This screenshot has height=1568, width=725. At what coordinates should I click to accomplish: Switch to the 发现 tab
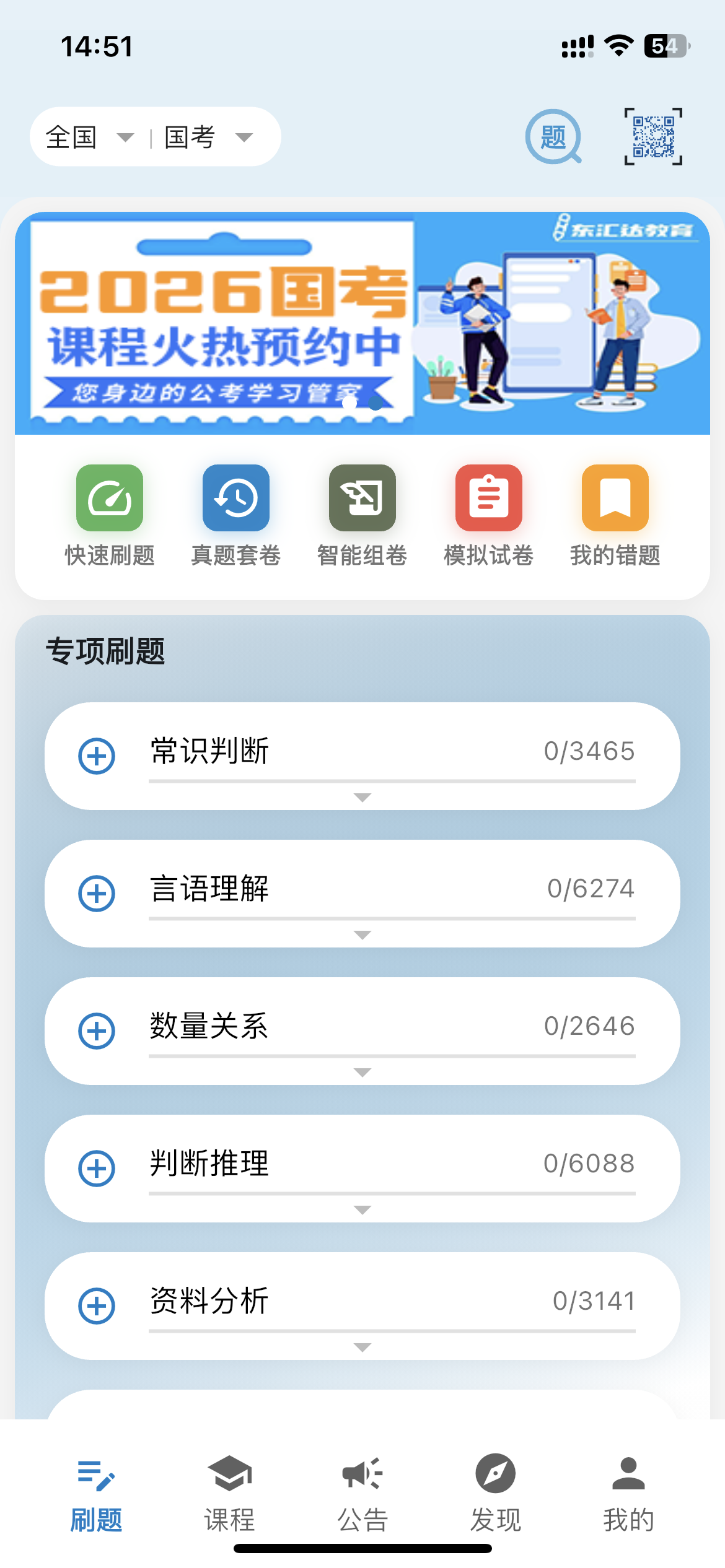point(496,1492)
